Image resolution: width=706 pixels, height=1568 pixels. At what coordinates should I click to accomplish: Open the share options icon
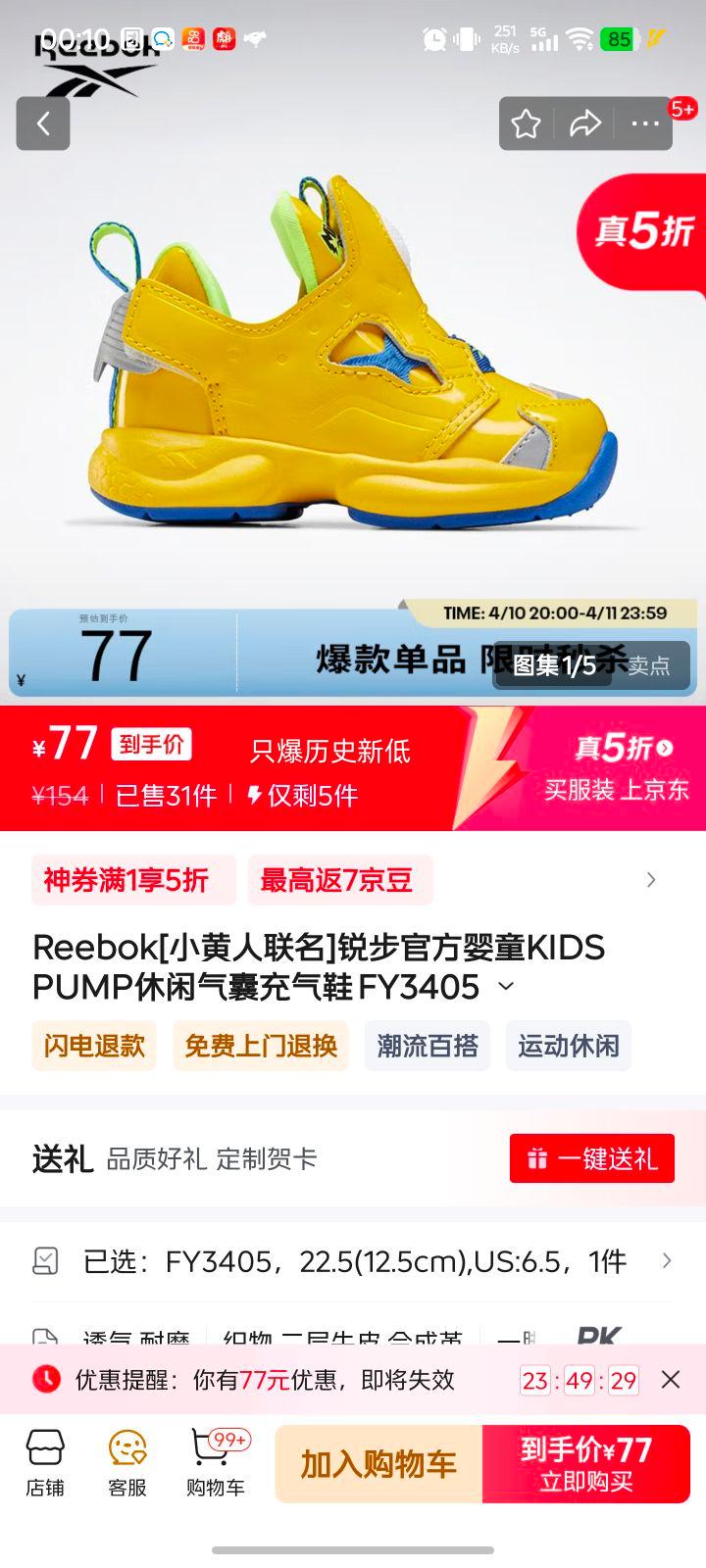pos(585,123)
